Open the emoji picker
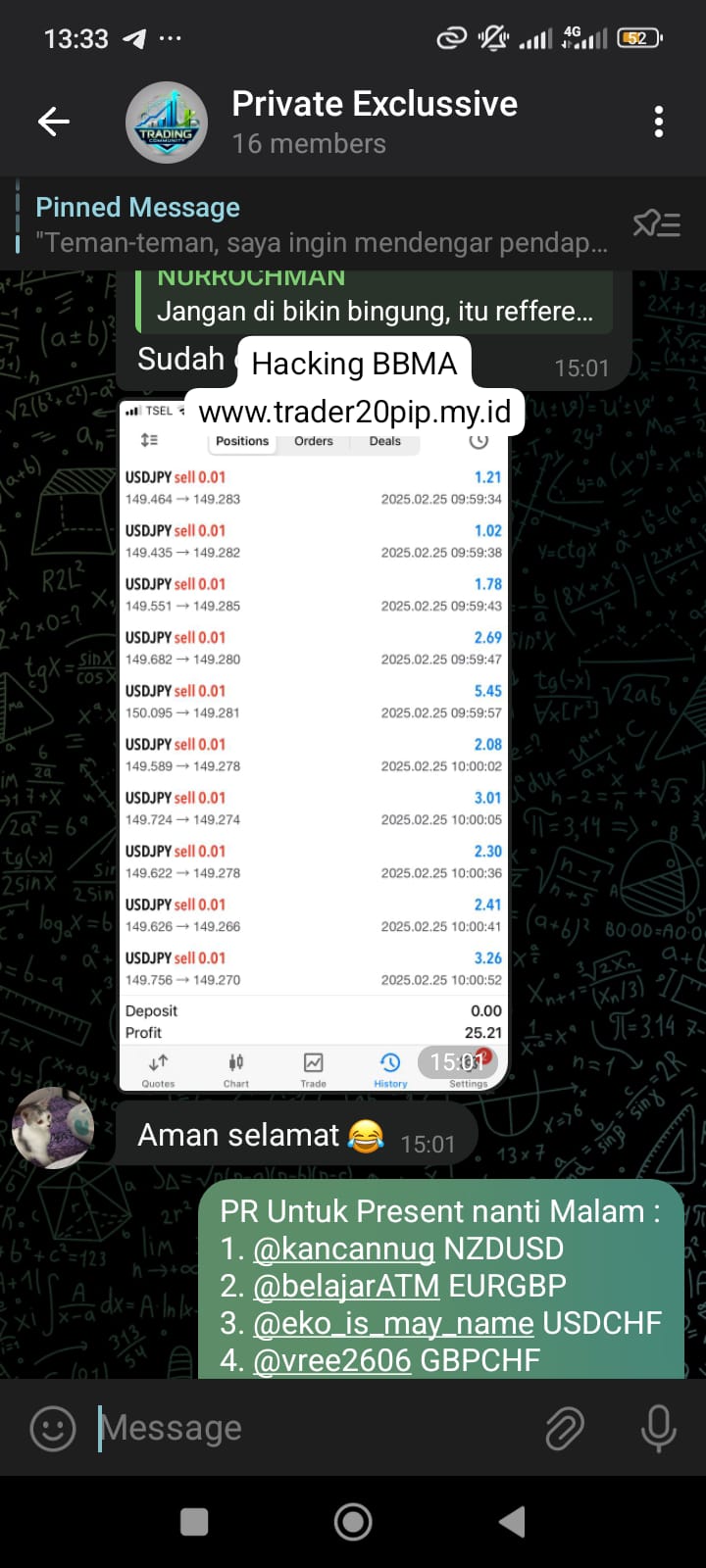Screen dimensions: 706x1568 (x=53, y=1428)
